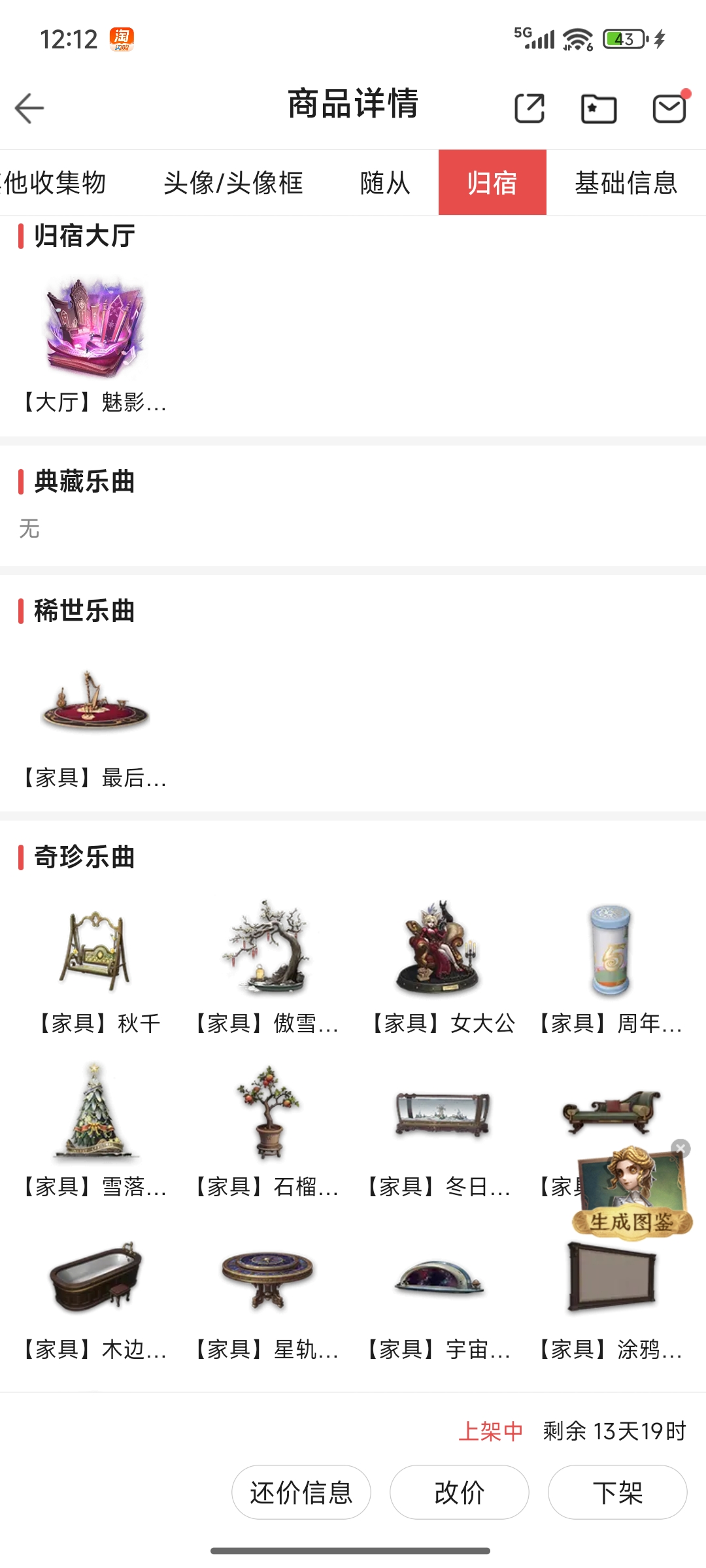Open the messages envelope
706x1568 pixels.
point(669,108)
